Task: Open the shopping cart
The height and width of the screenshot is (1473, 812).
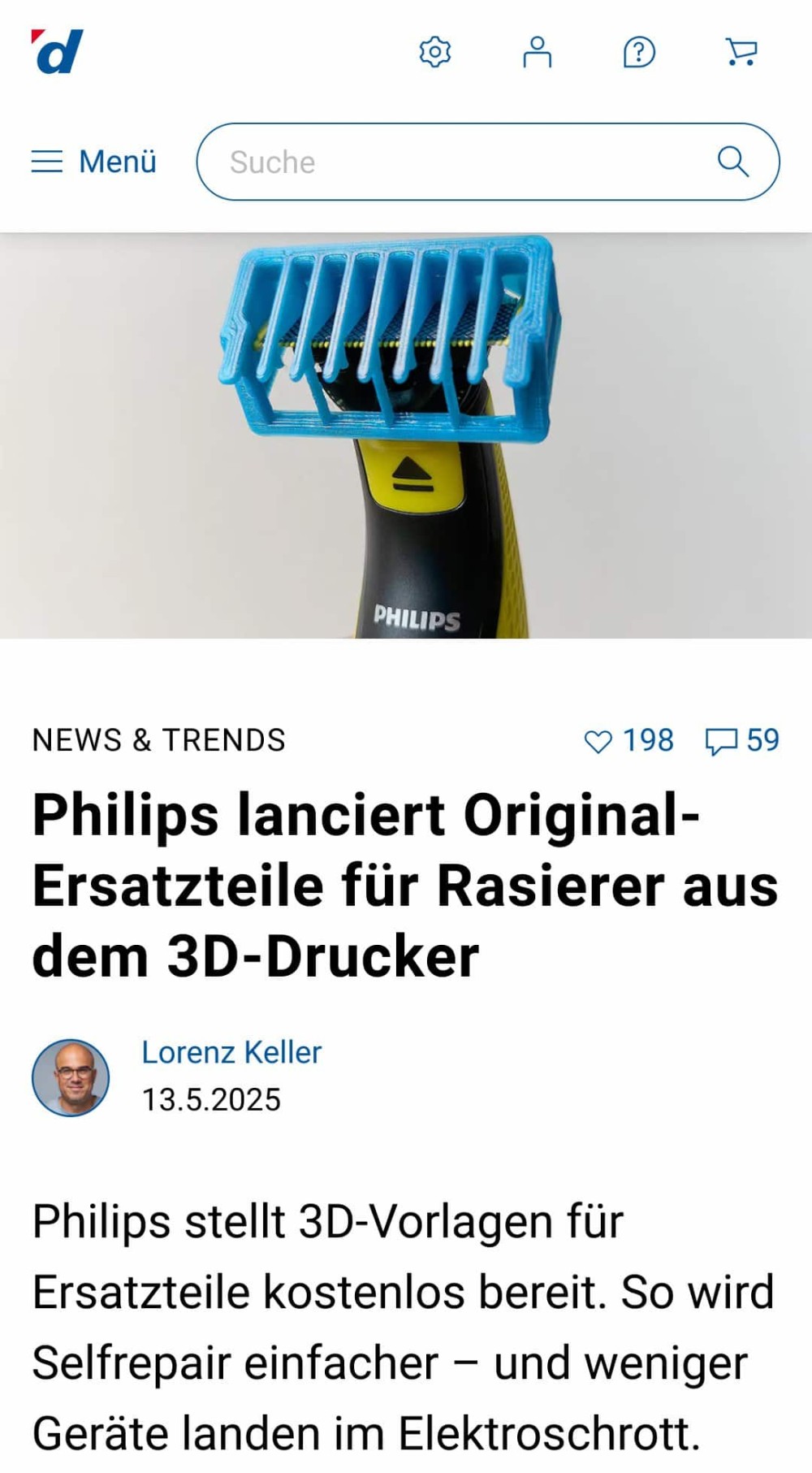Action: click(741, 52)
